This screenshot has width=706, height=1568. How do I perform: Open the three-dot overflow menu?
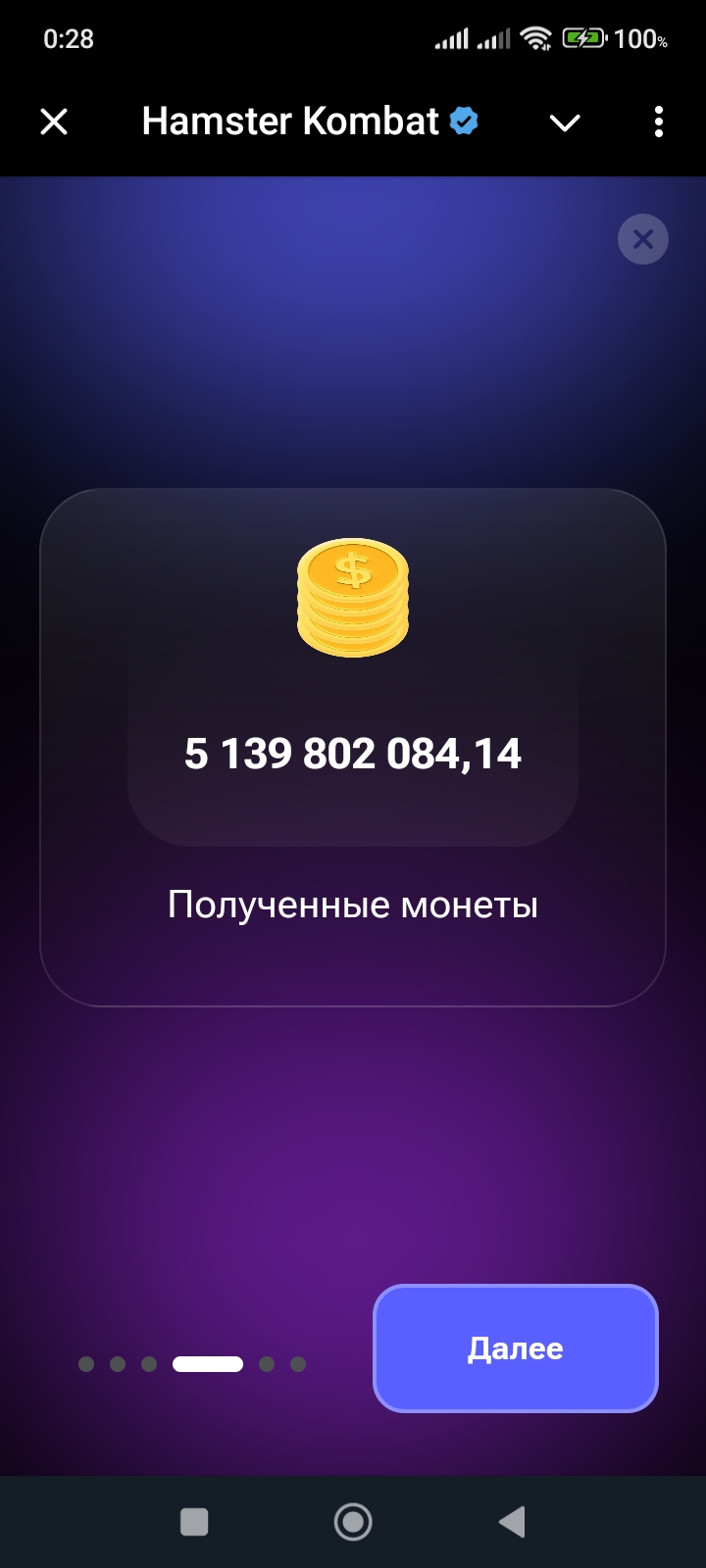658,122
